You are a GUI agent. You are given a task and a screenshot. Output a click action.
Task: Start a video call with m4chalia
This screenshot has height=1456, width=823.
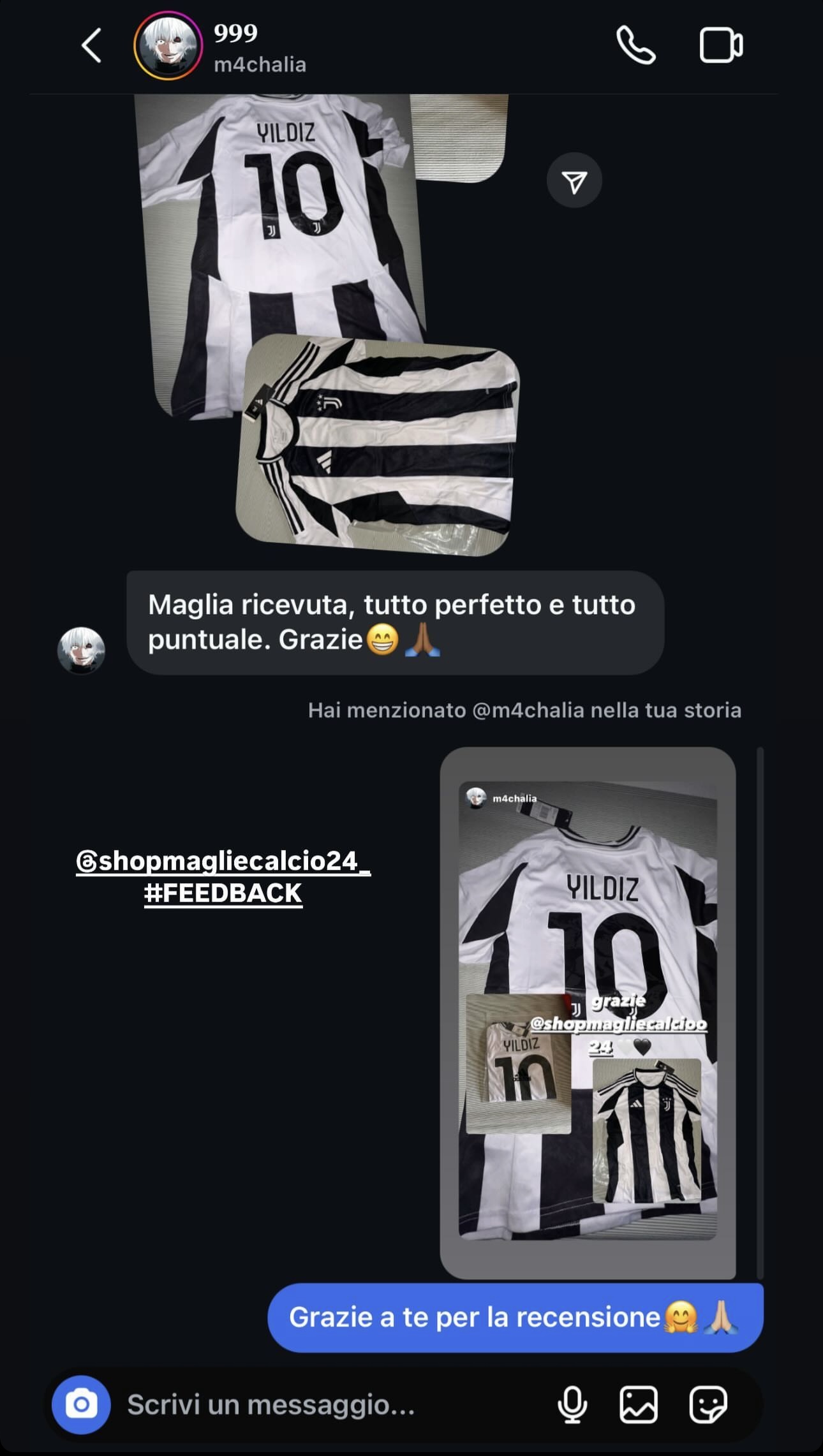pyautogui.click(x=721, y=45)
